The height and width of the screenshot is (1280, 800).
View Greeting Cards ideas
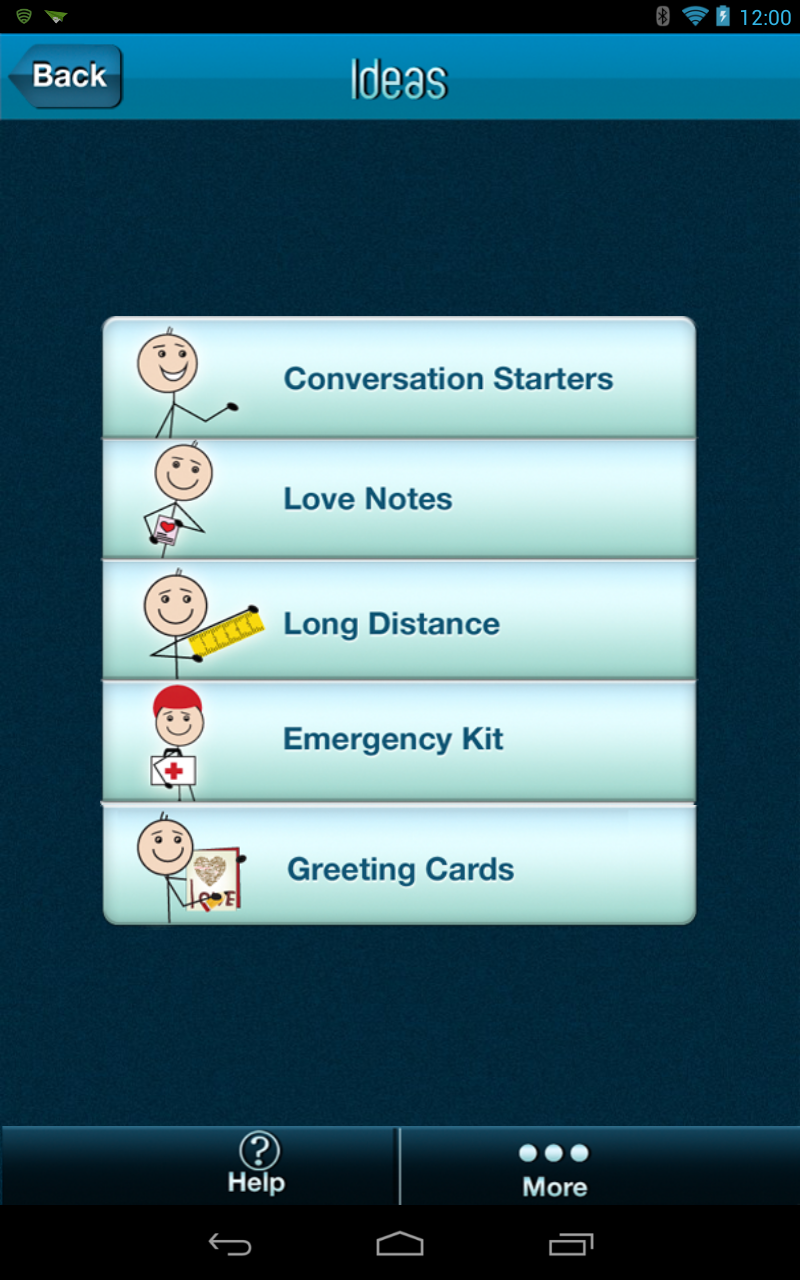(x=399, y=865)
